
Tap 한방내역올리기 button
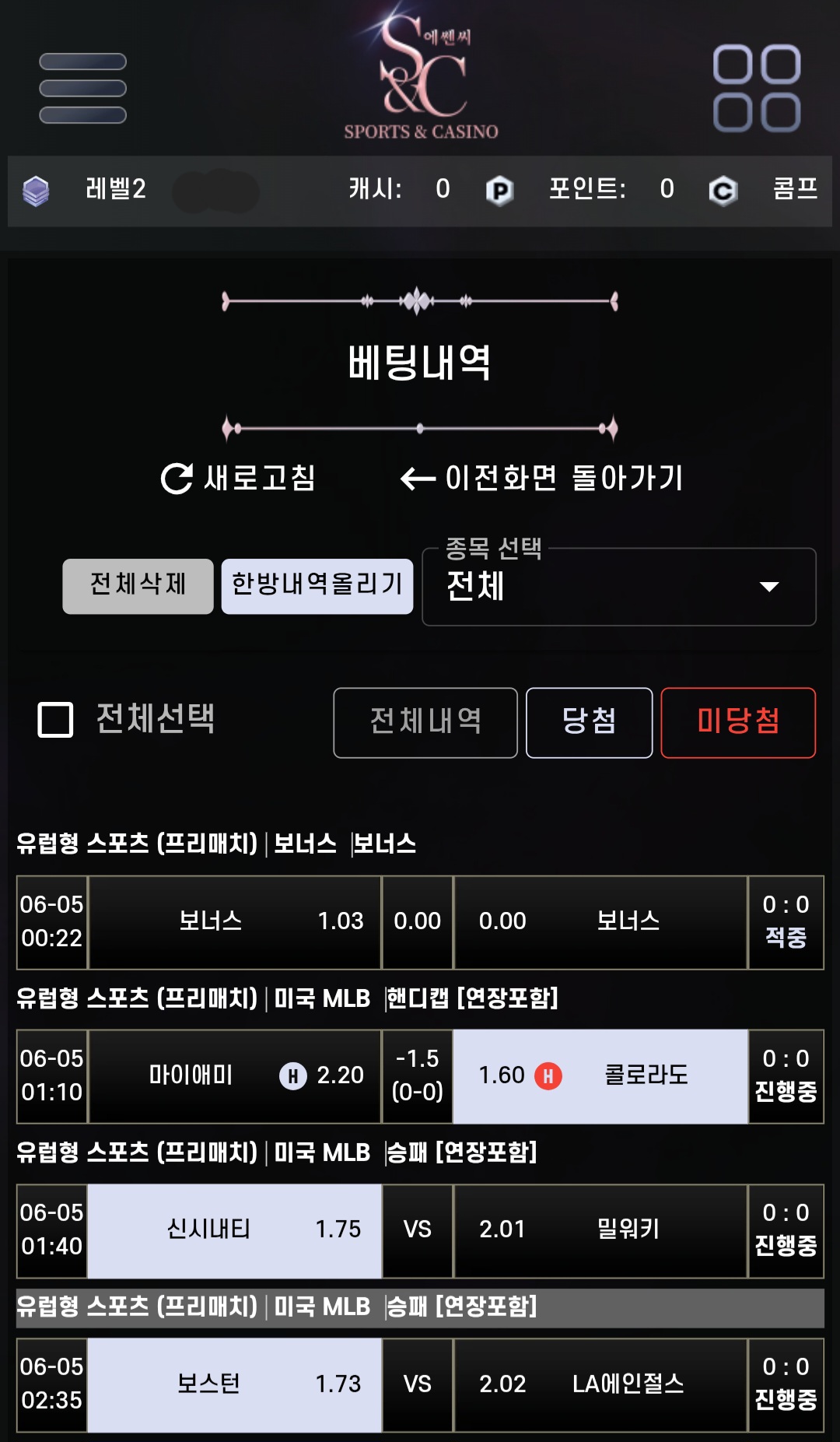click(317, 586)
